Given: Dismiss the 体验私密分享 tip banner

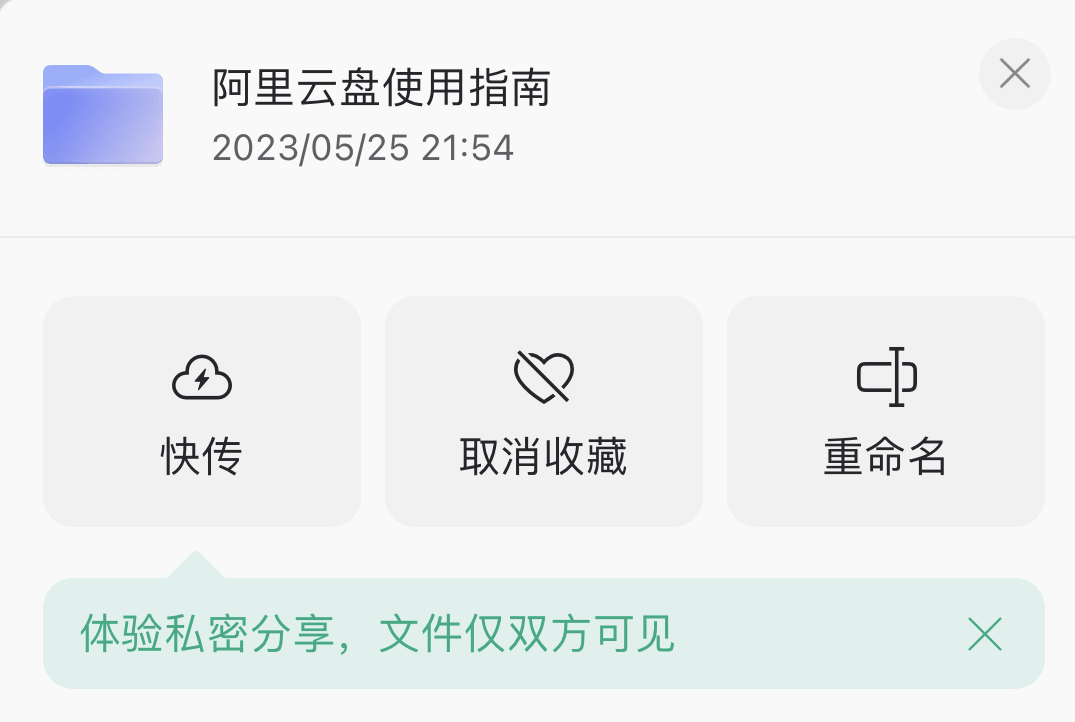Looking at the screenshot, I should tap(985, 634).
